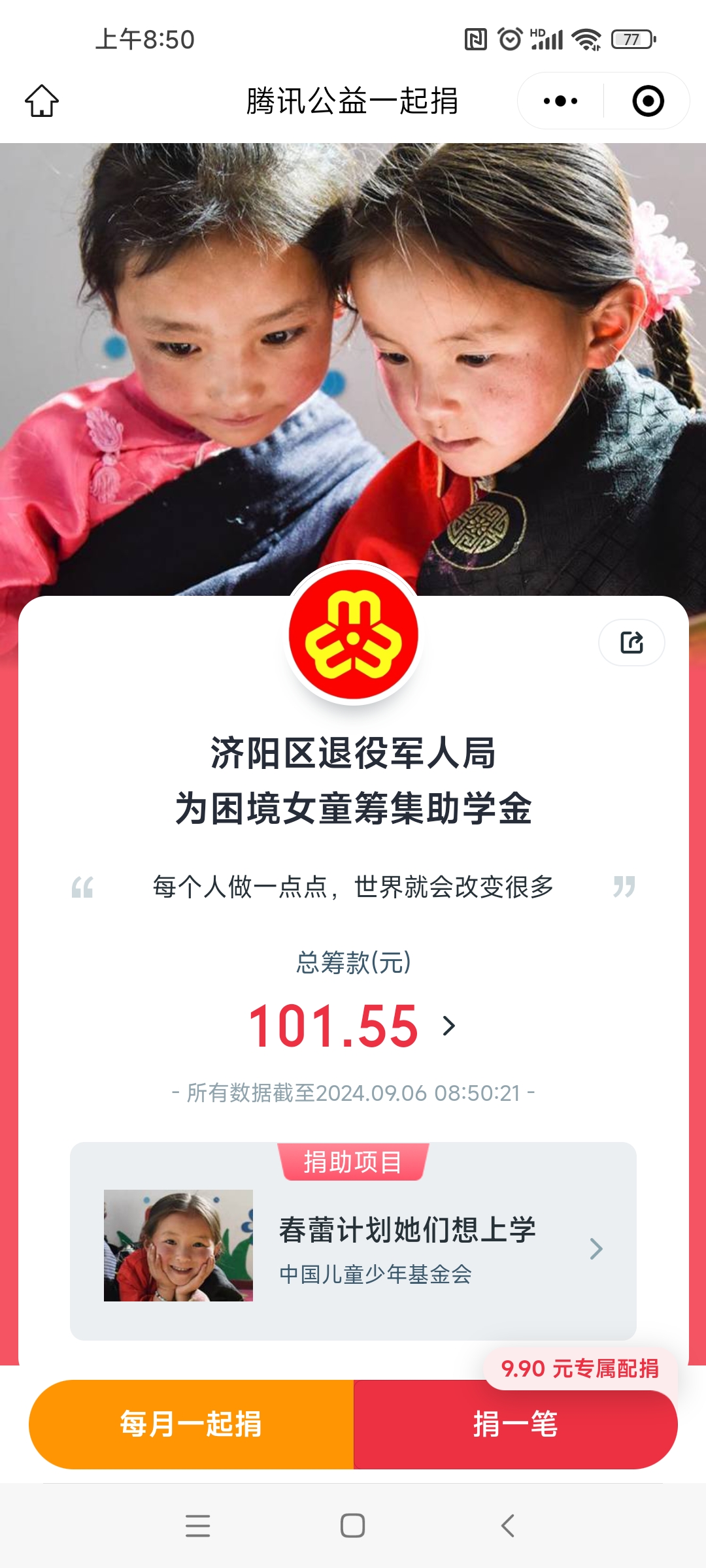Open the three-dot more menu
Image resolution: width=706 pixels, height=1568 pixels.
pos(560,101)
